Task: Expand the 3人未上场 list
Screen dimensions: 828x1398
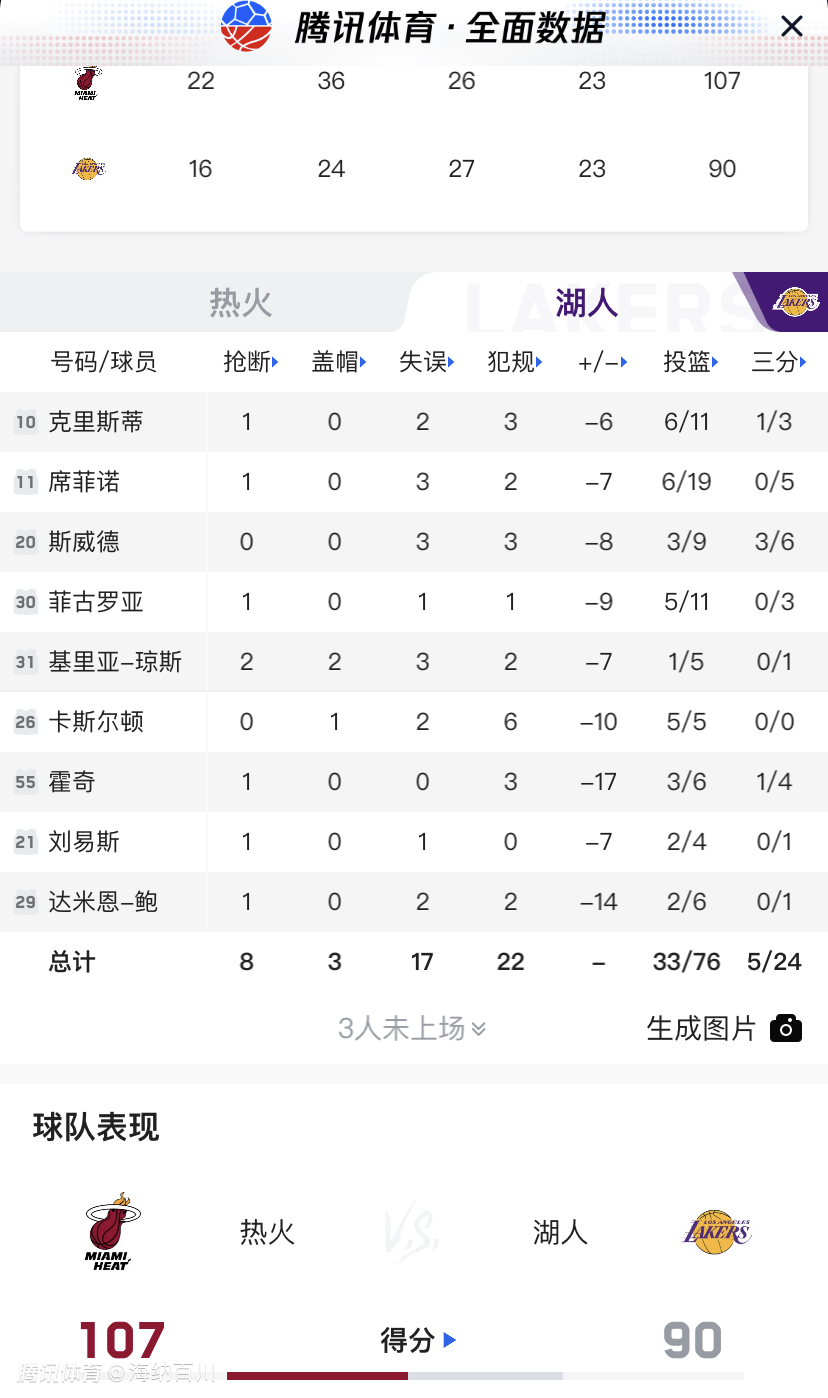Action: [412, 1028]
